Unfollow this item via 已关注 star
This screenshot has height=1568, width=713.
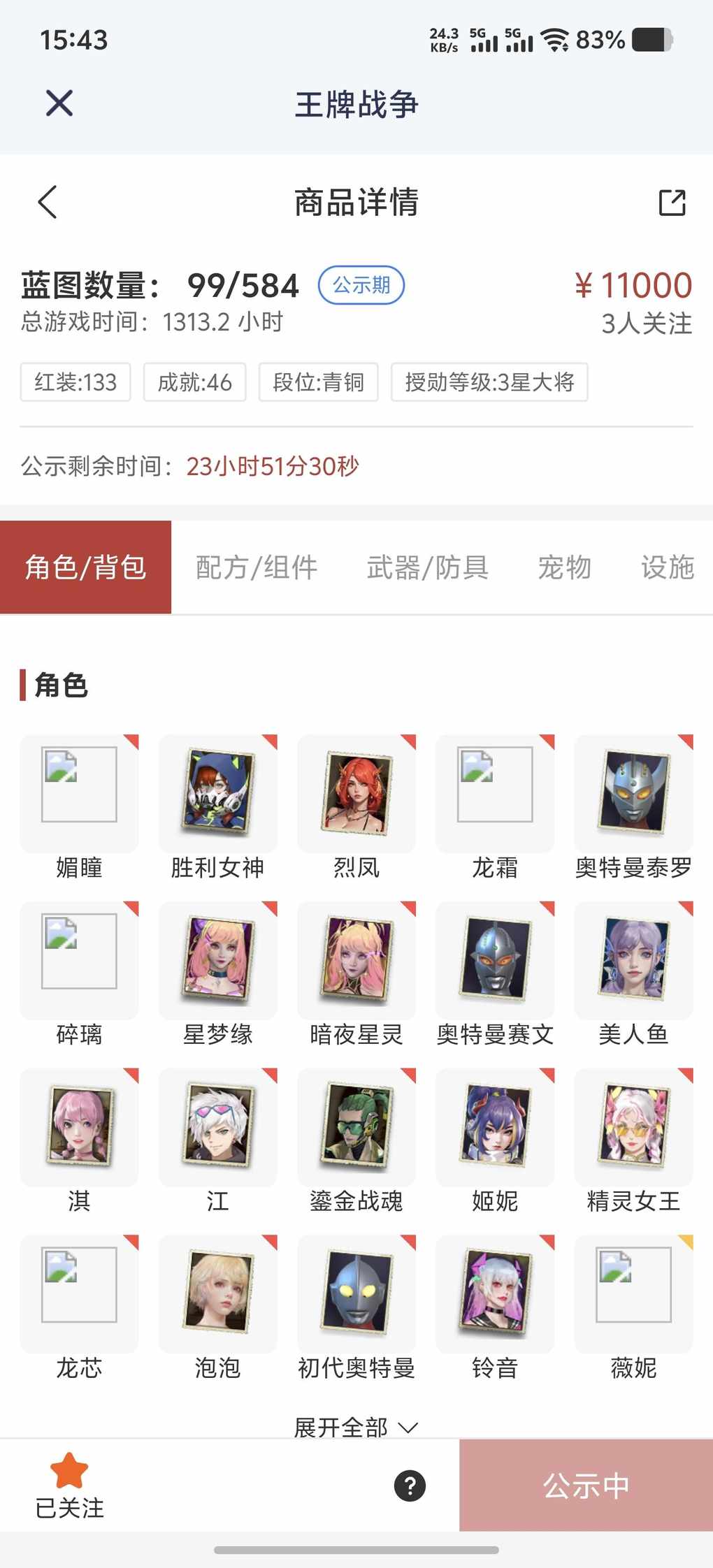(69, 1484)
